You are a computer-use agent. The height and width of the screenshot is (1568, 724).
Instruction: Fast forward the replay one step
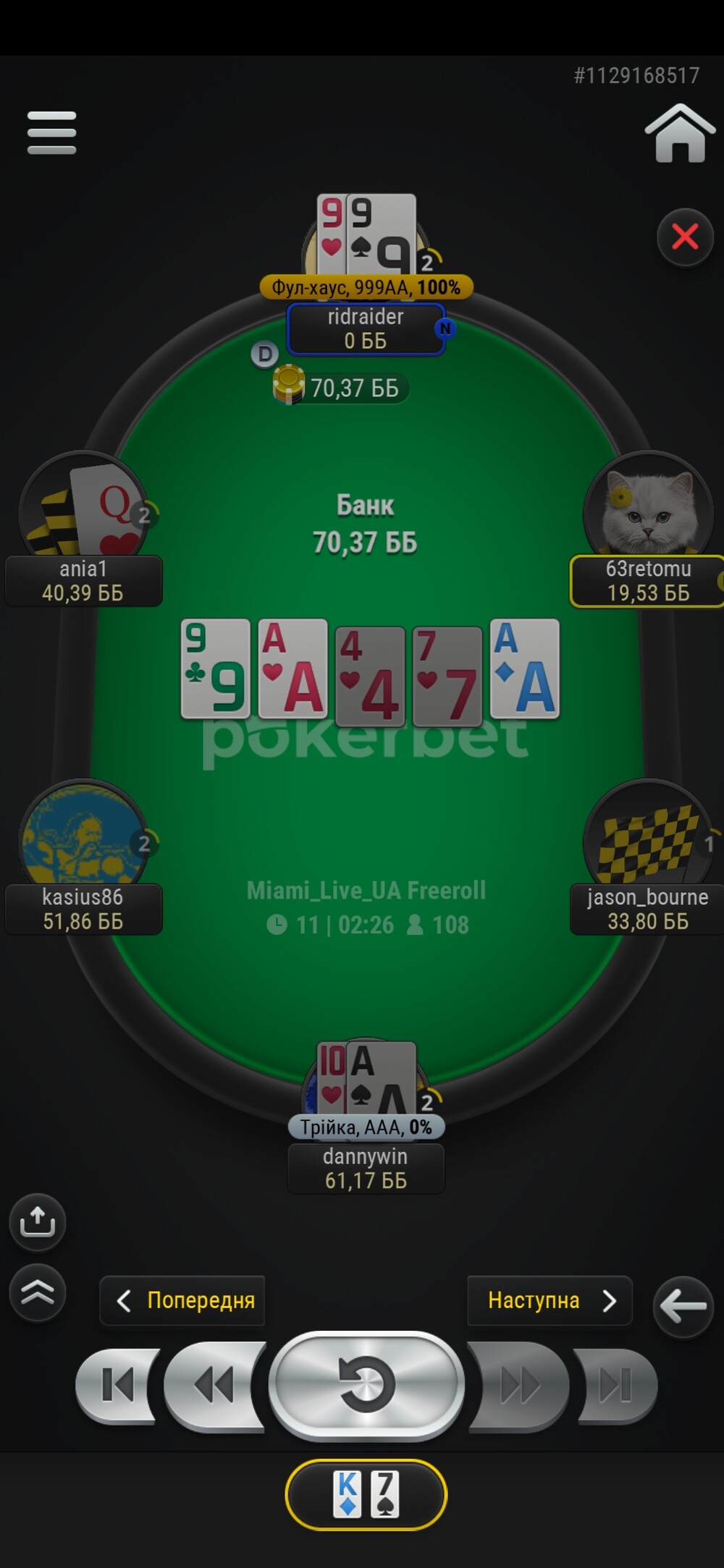[x=519, y=1386]
